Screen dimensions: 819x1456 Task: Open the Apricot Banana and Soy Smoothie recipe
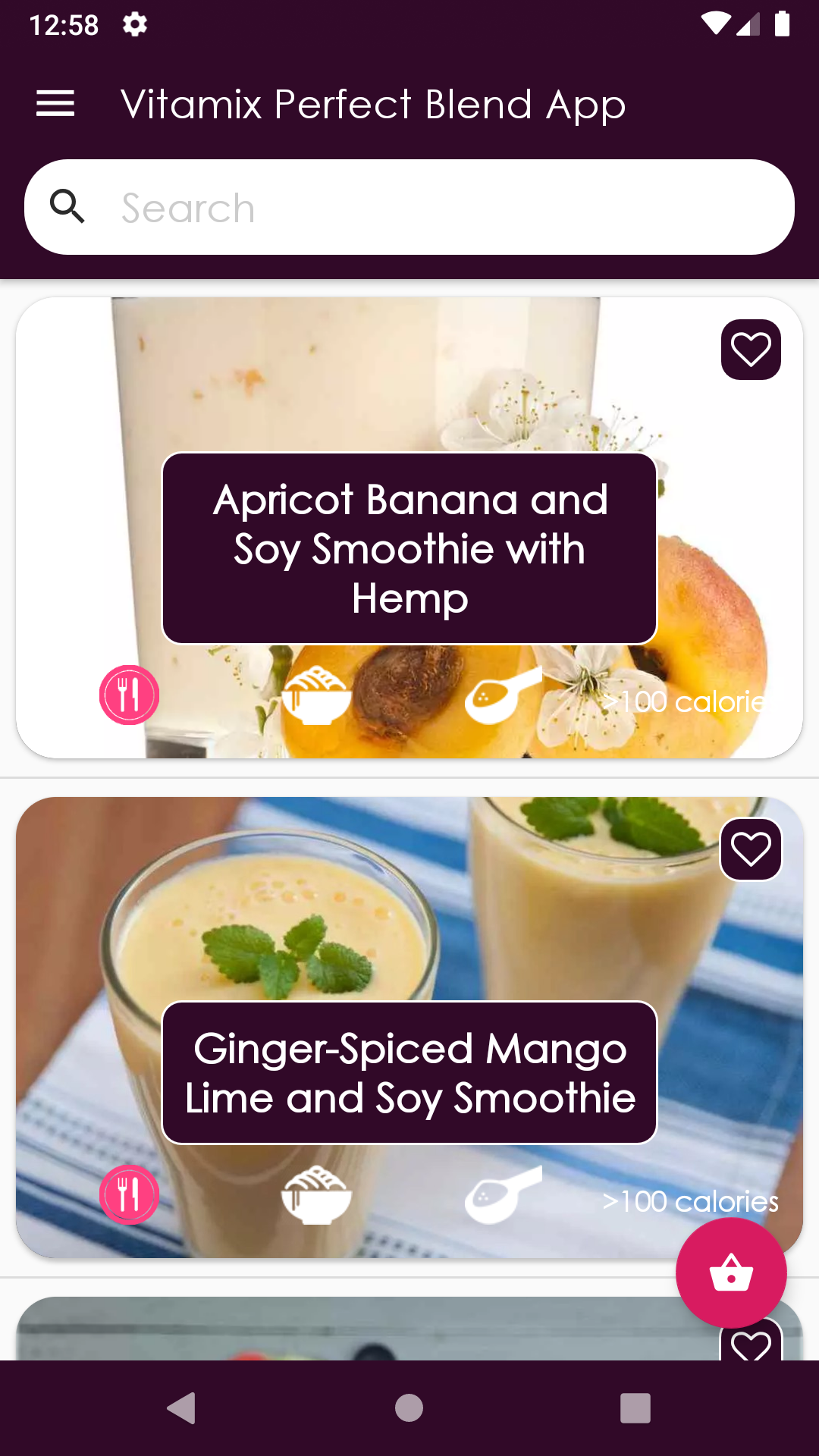pyautogui.click(x=409, y=548)
